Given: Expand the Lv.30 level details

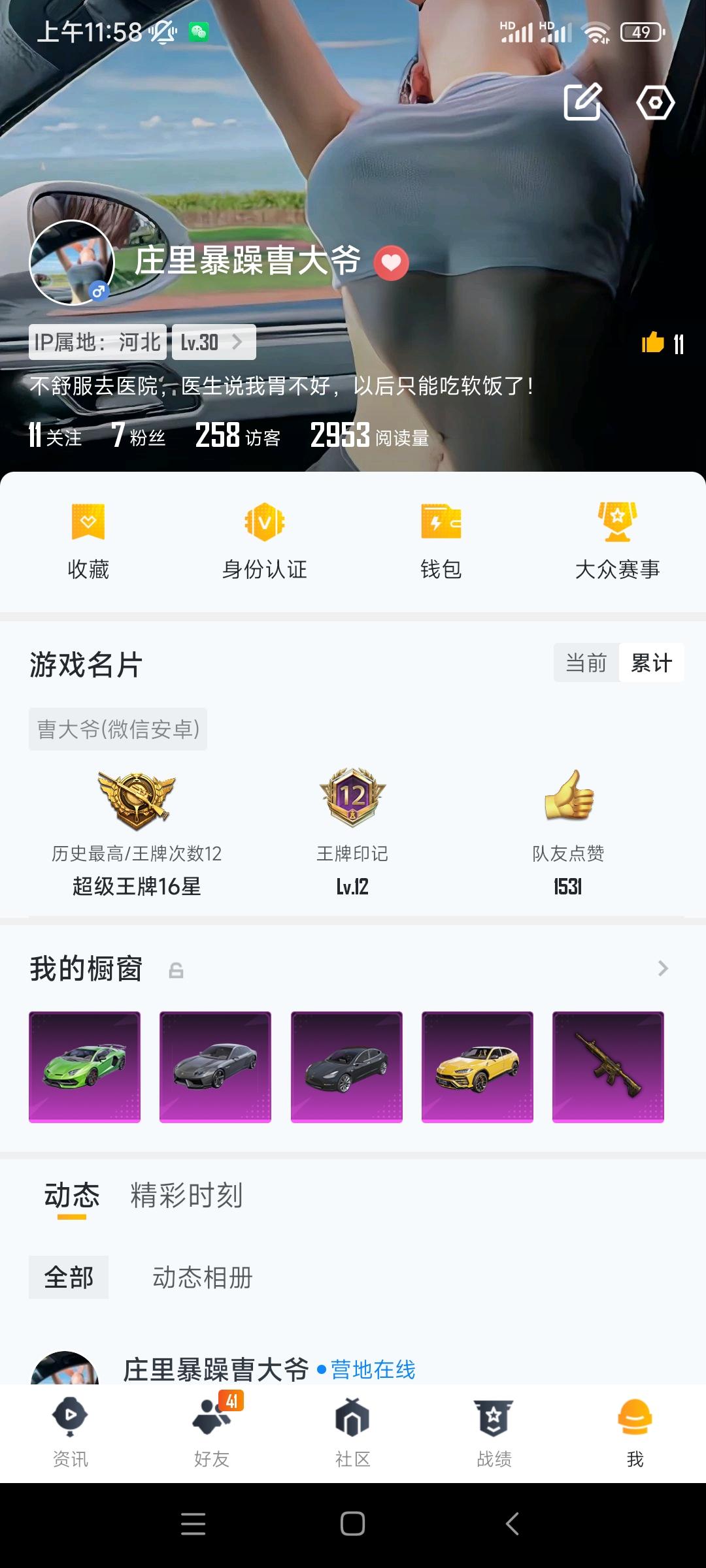Looking at the screenshot, I should pos(213,342).
